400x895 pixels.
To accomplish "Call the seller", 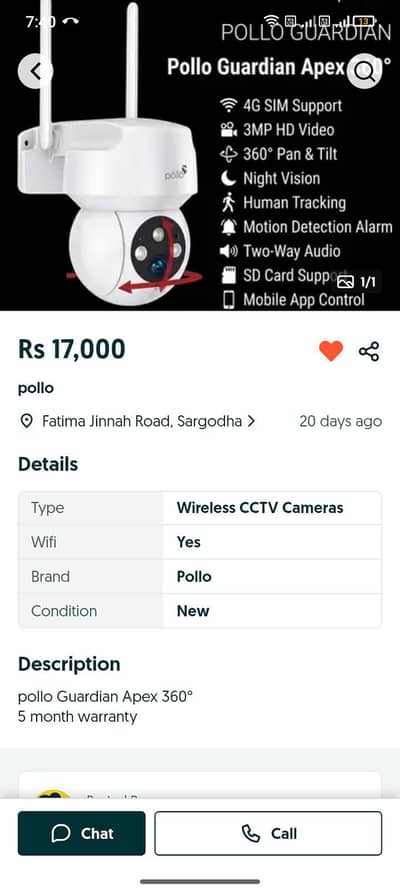I will point(268,833).
